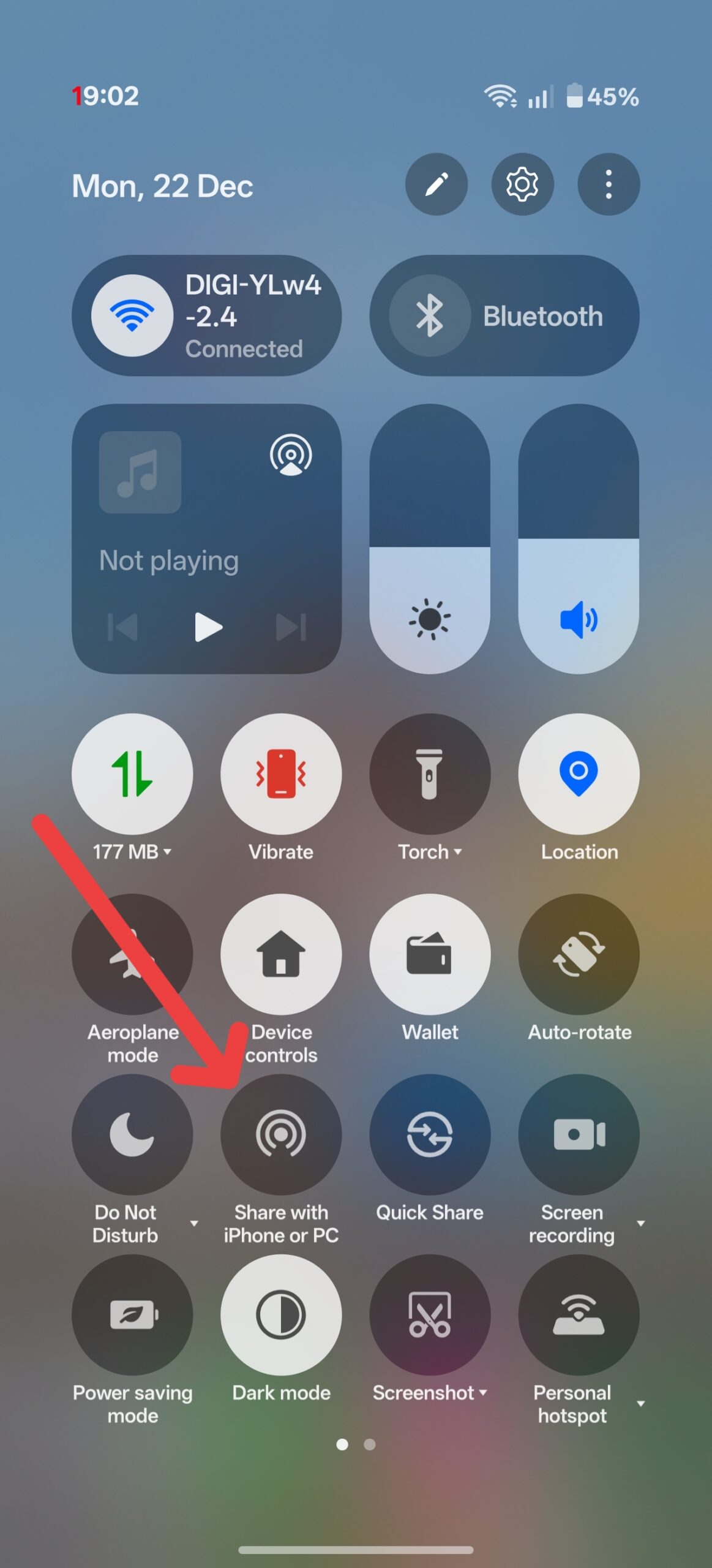
Task: Turn on the Torch
Action: (x=430, y=774)
